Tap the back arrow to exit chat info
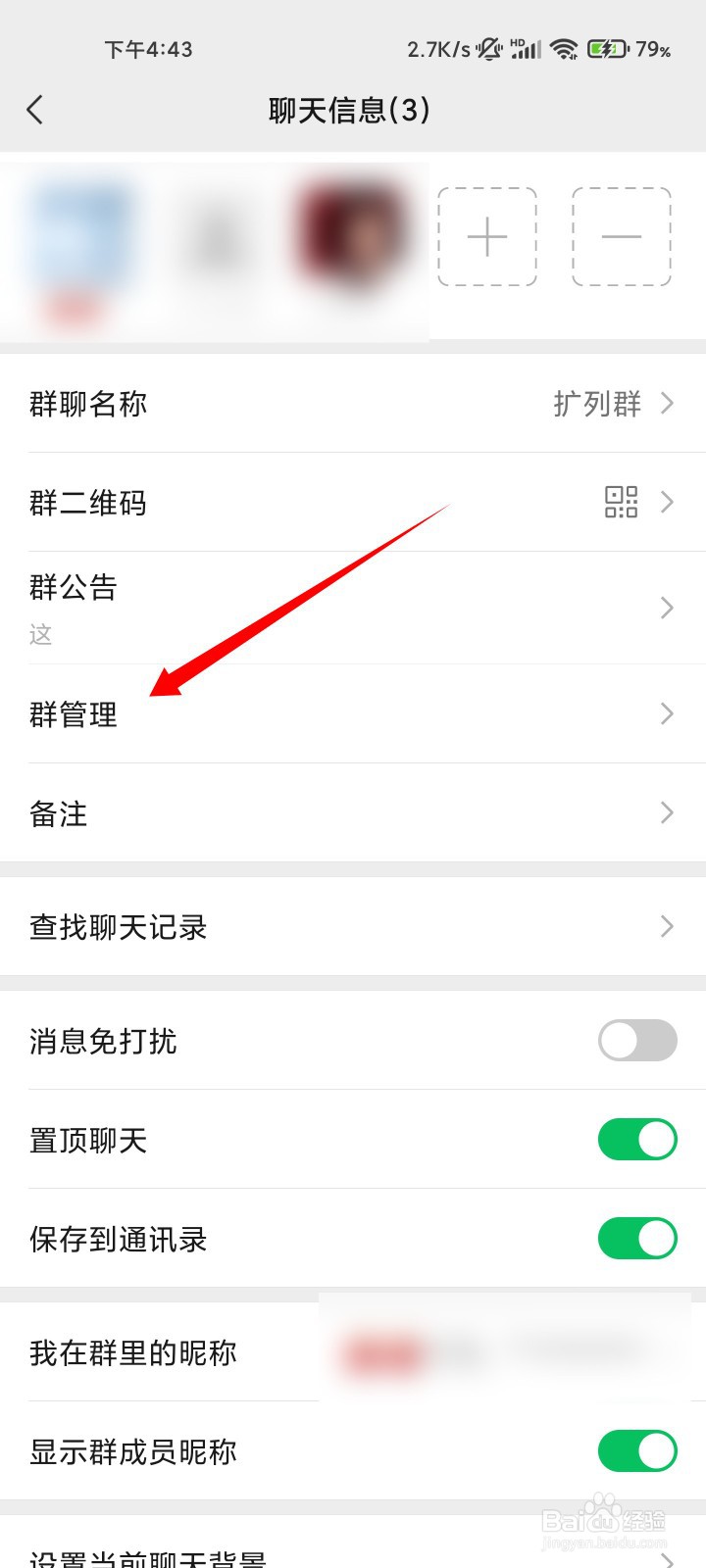Image resolution: width=706 pixels, height=1568 pixels. [36, 111]
